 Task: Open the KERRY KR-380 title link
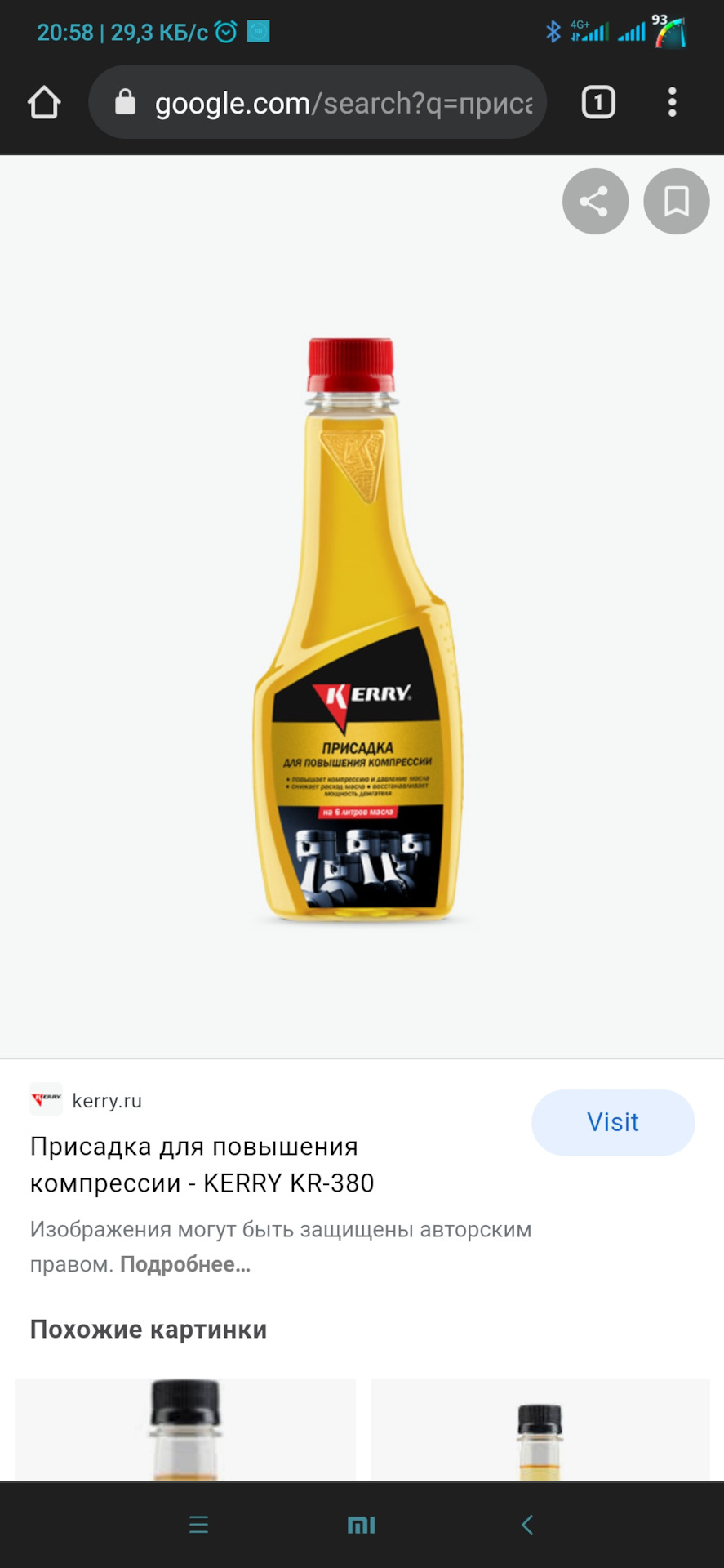(202, 1165)
